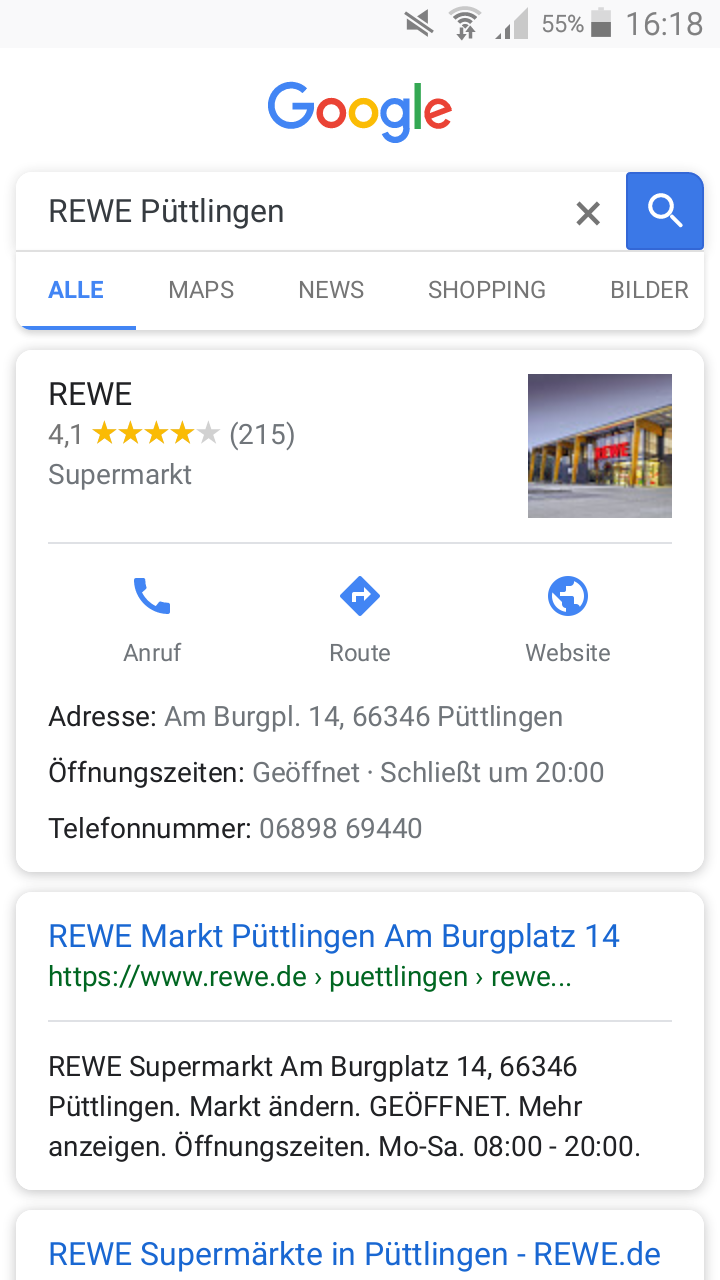Switch to the Bilder tab
This screenshot has height=1280, width=720.
click(649, 290)
